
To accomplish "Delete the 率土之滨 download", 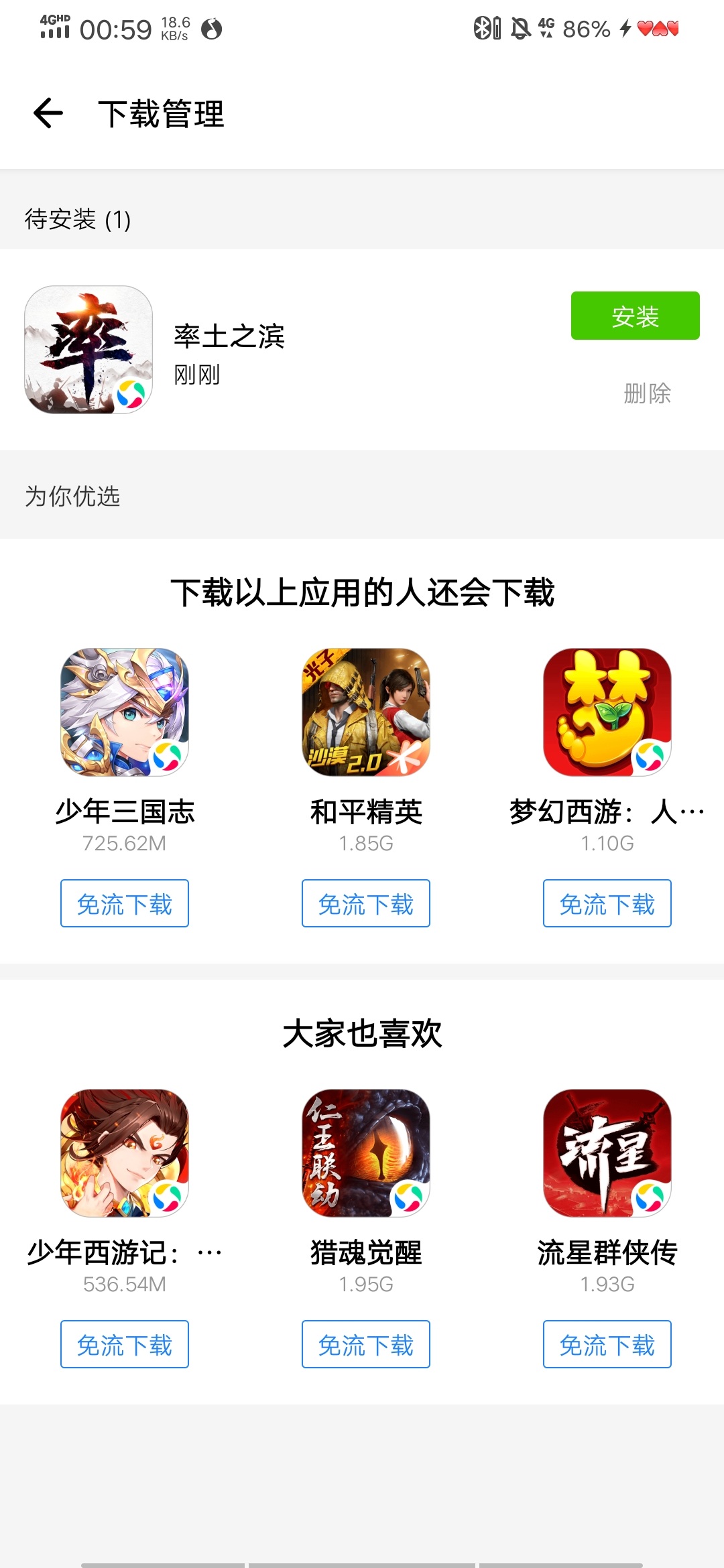I will point(647,393).
